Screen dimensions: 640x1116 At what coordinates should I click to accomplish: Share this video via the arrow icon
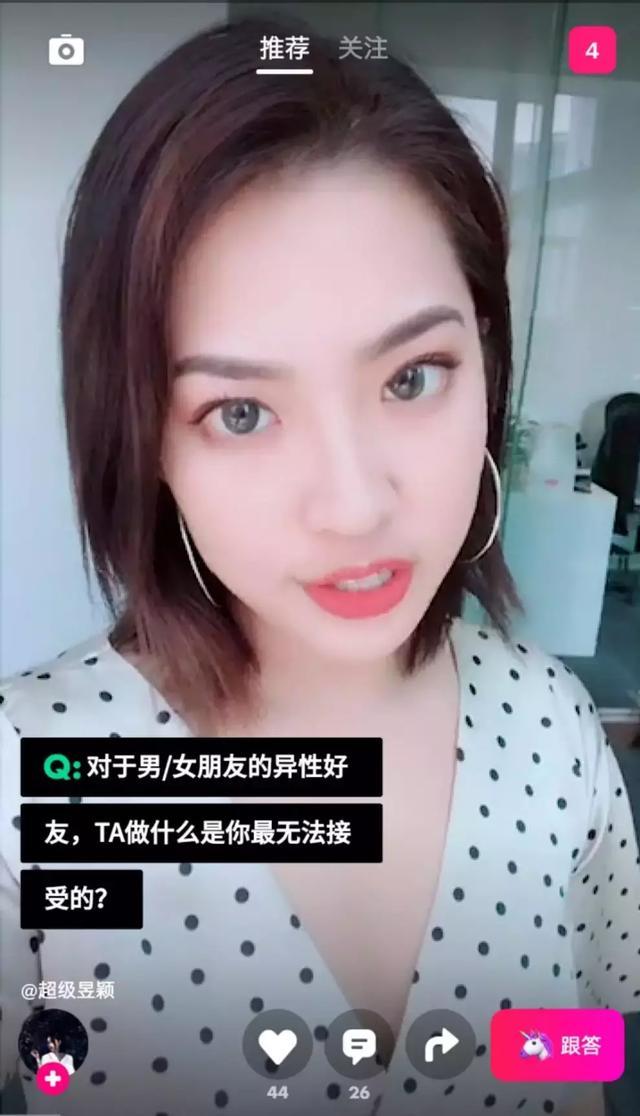coord(440,1045)
